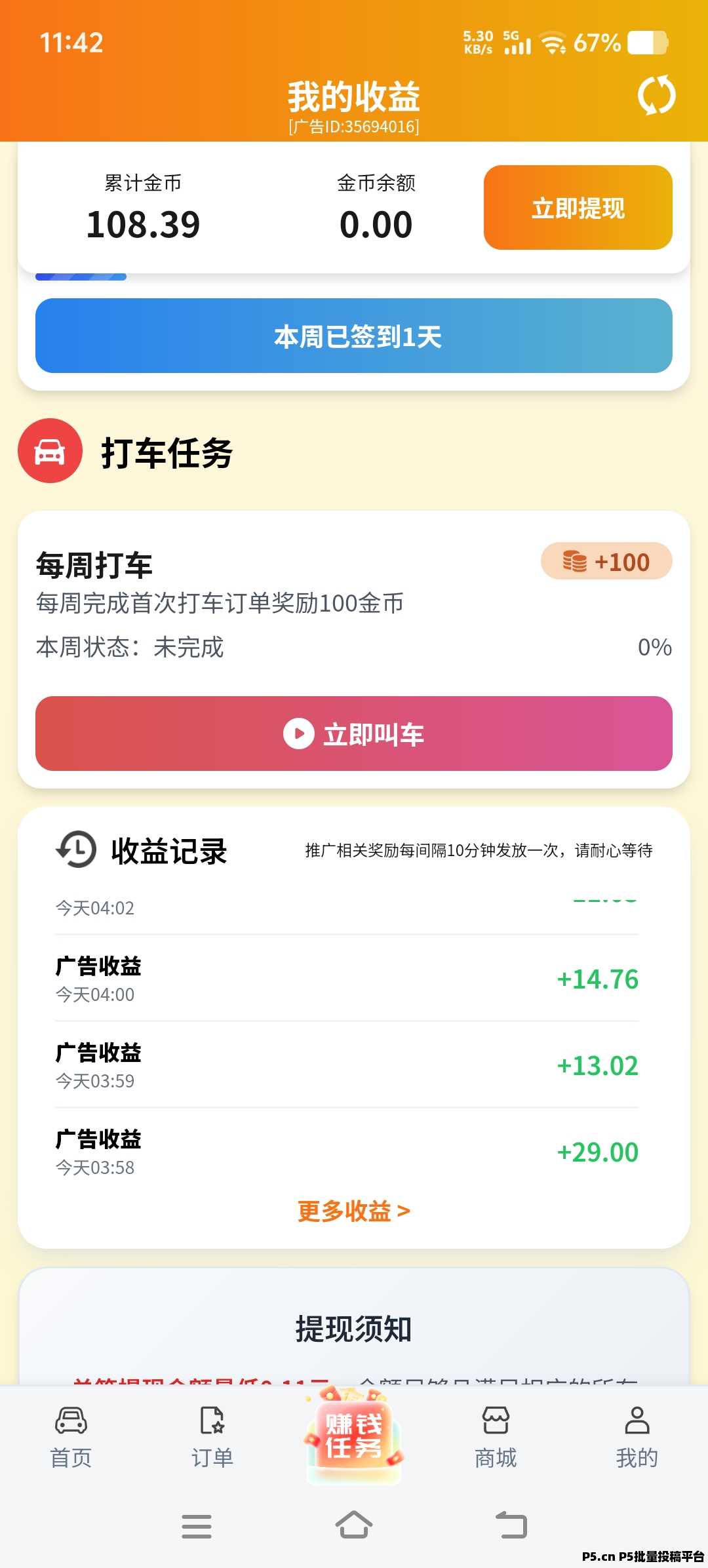Screen dimensions: 708x1568
Task: Return to the system home screen
Action: (354, 1525)
